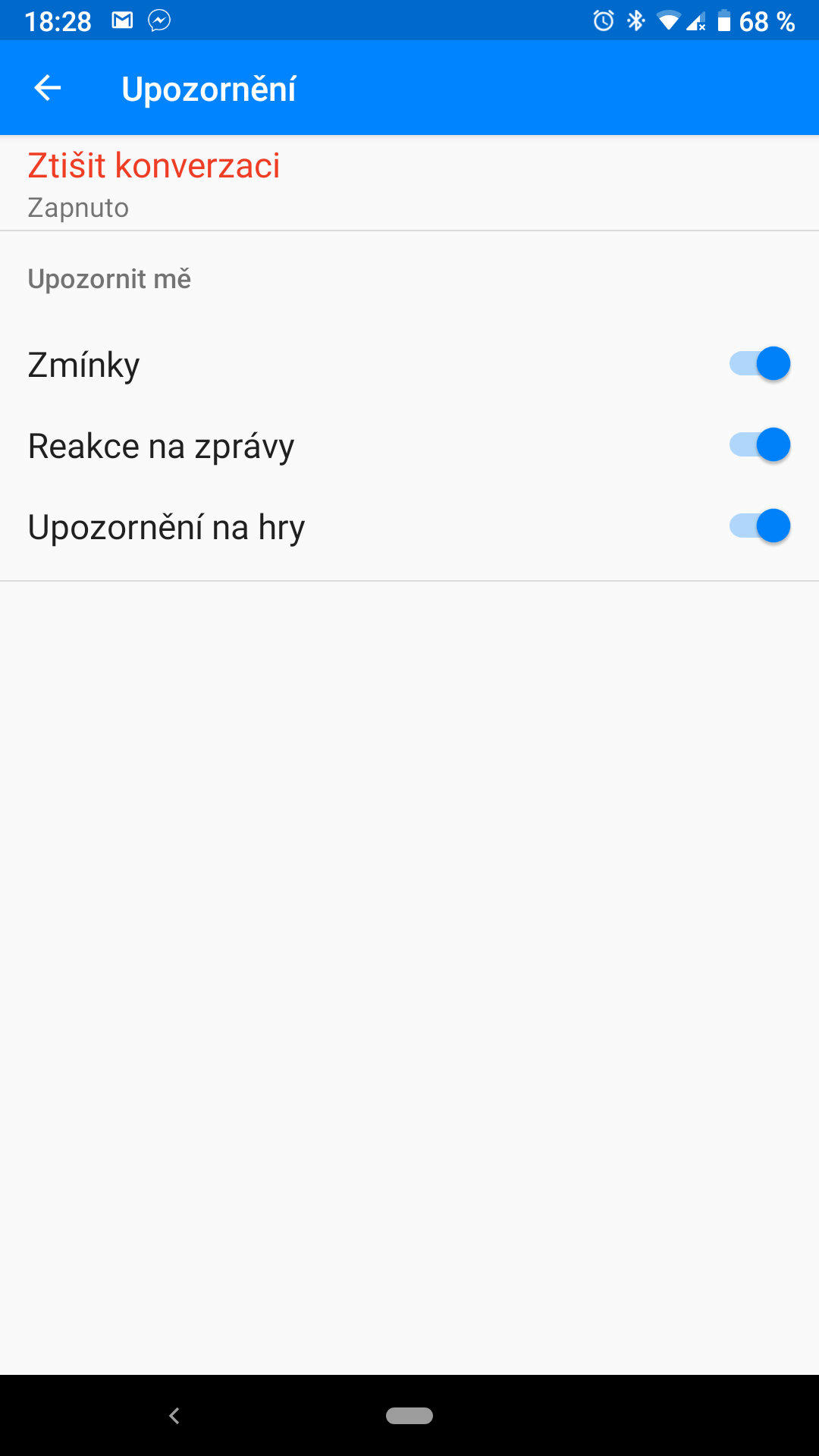Open the Ztišit konverzaci setting
Screen dimensions: 819x1456
pos(409,184)
